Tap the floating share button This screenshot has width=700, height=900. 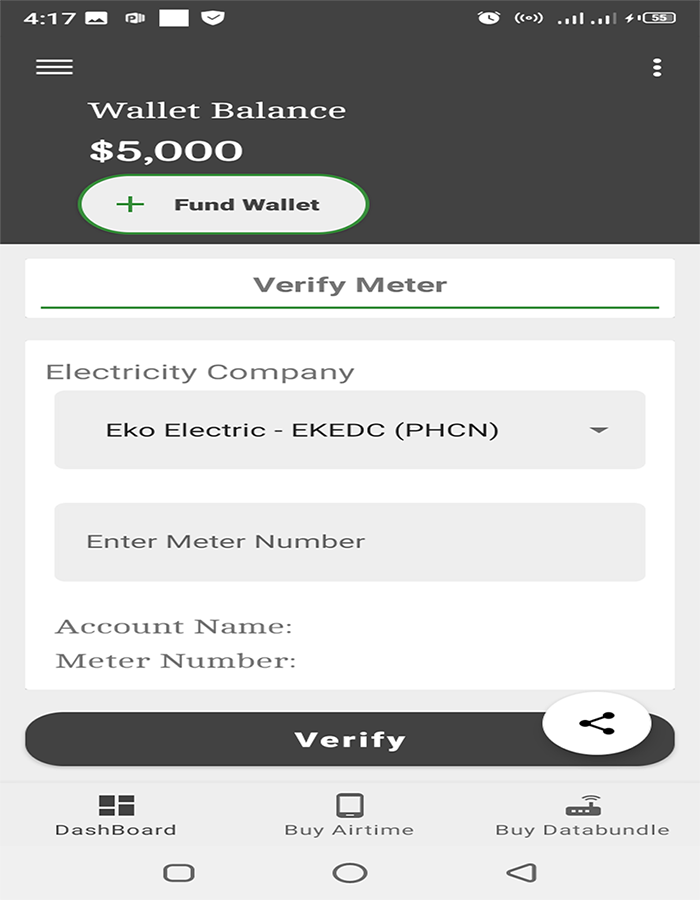(x=596, y=724)
